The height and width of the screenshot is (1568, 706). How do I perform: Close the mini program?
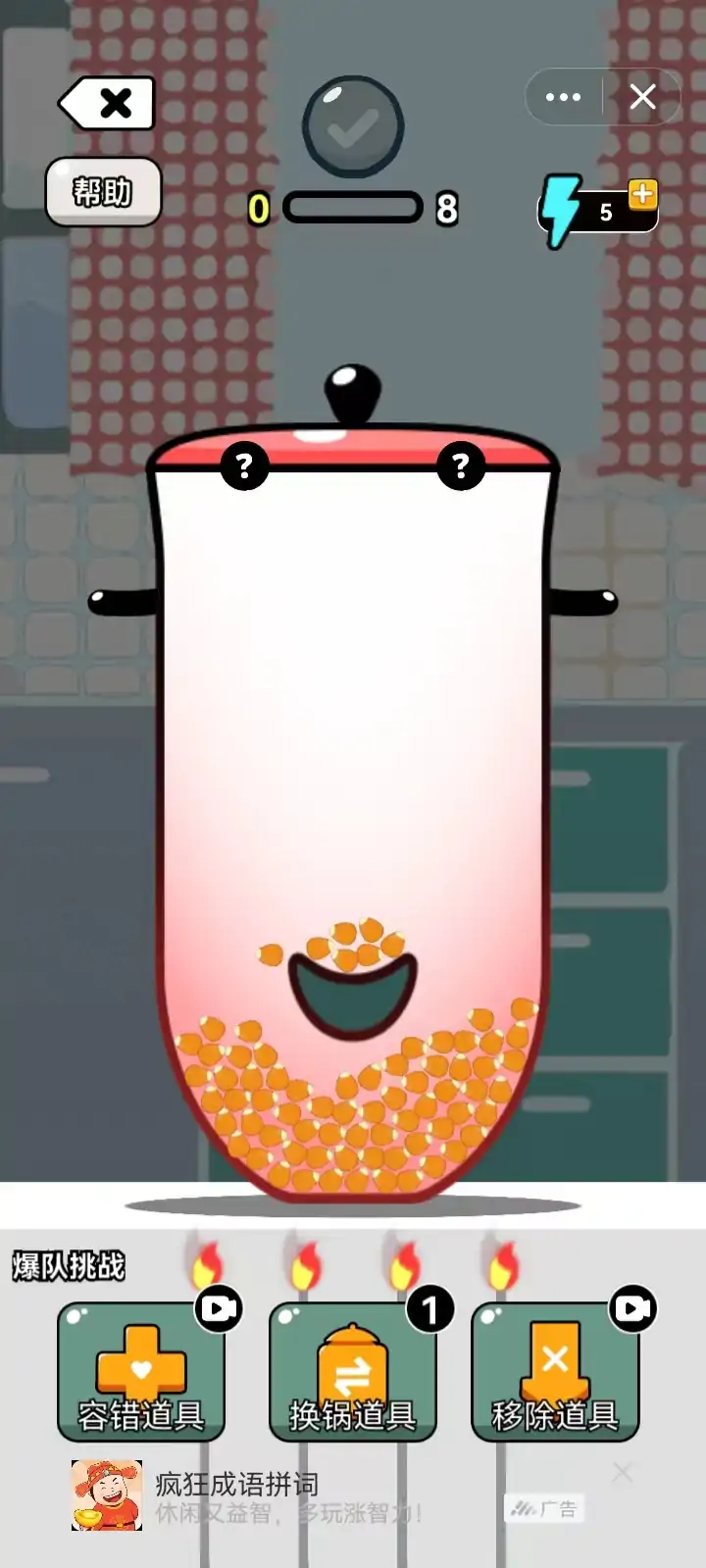click(642, 97)
